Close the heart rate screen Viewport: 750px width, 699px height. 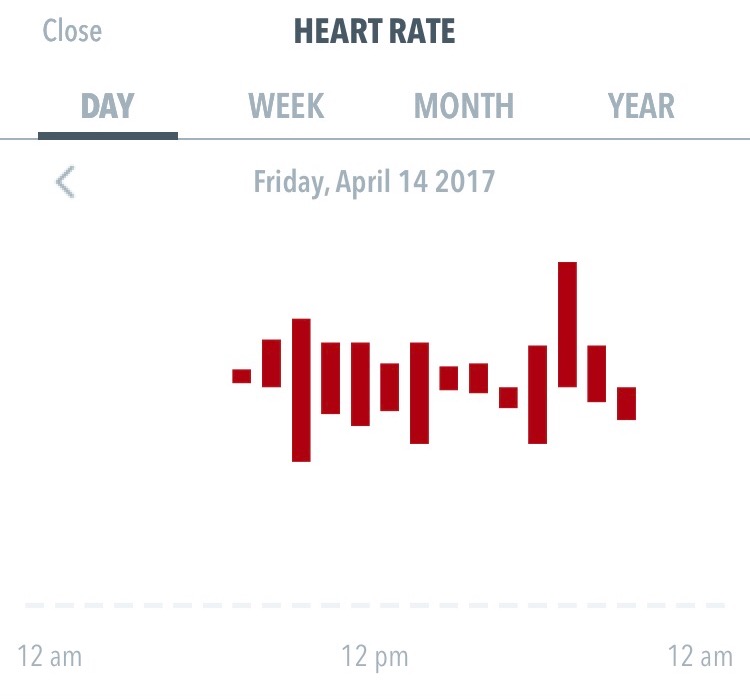pyautogui.click(x=72, y=31)
